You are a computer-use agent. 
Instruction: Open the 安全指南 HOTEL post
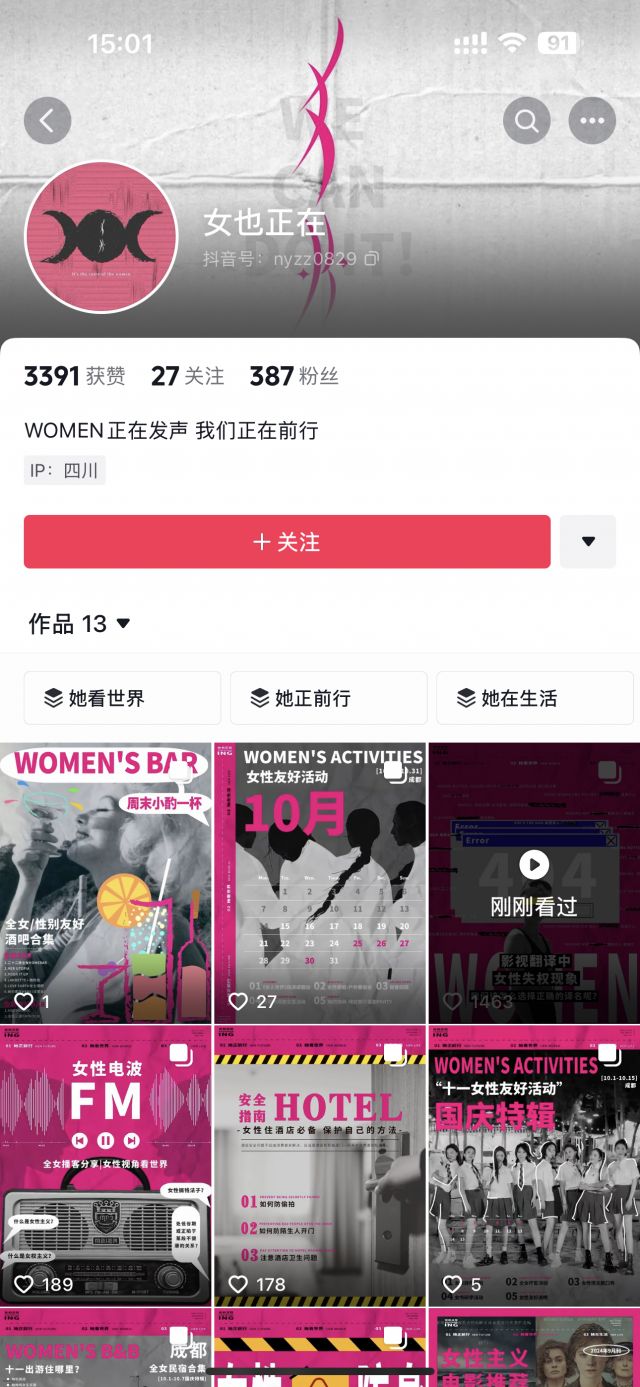[x=320, y=1164]
